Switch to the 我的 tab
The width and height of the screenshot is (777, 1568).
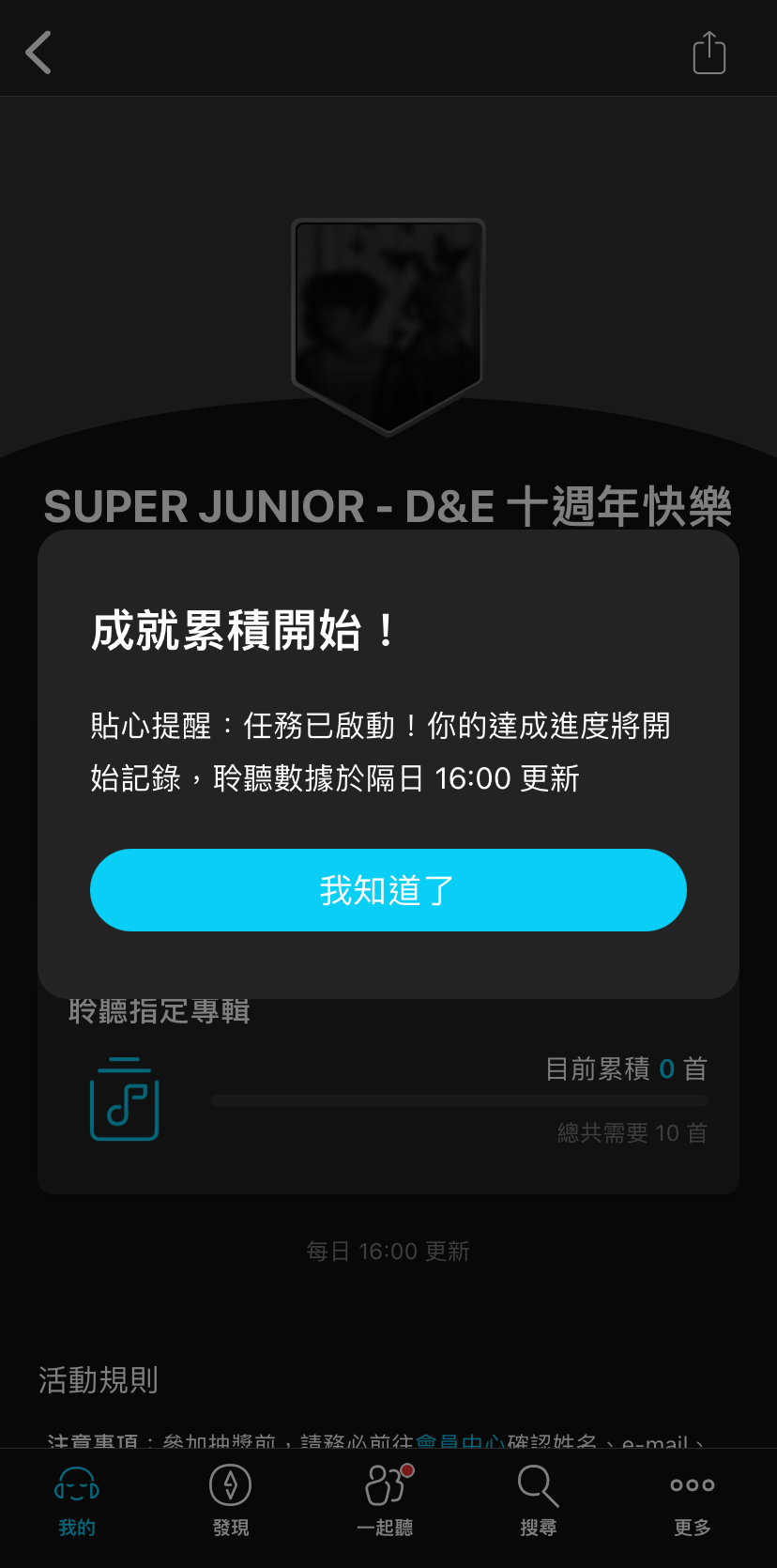point(77,1500)
